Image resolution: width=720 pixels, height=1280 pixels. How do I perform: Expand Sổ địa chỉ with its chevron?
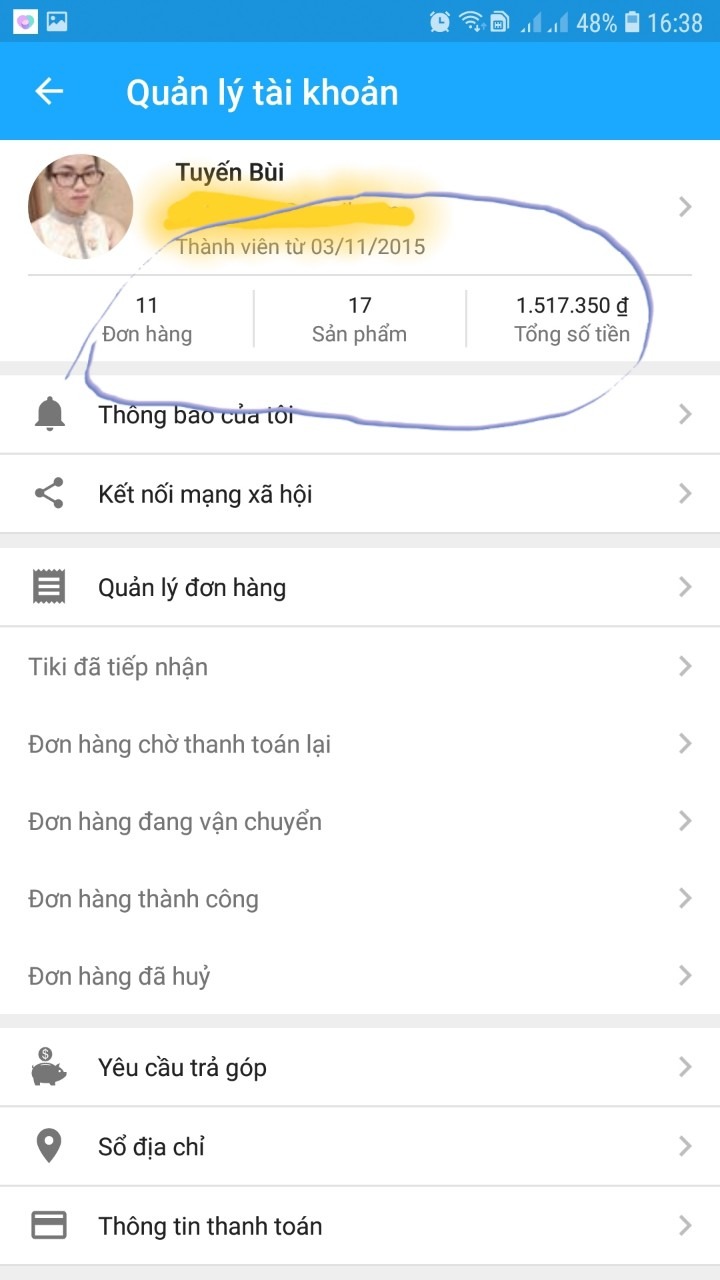tap(684, 1146)
